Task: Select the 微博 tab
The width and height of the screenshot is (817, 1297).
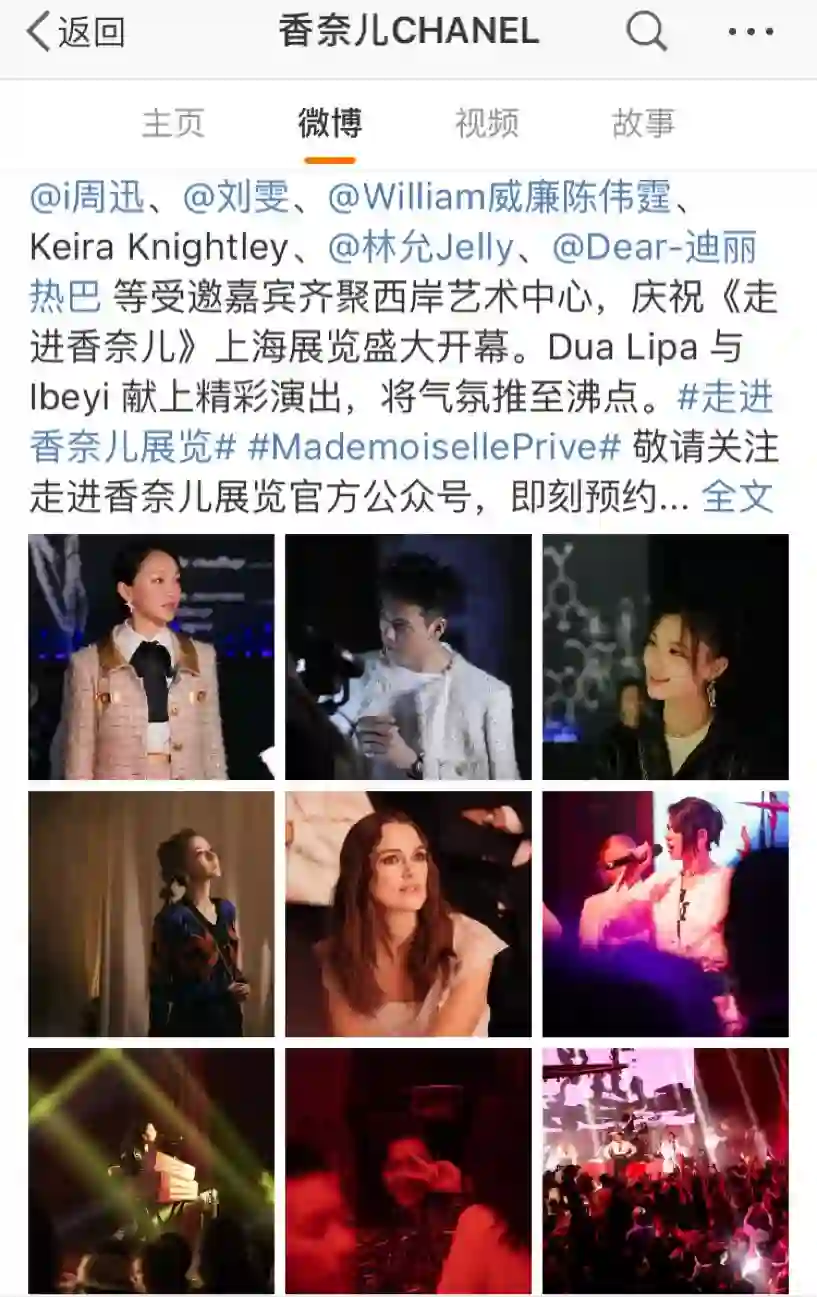Action: (329, 124)
